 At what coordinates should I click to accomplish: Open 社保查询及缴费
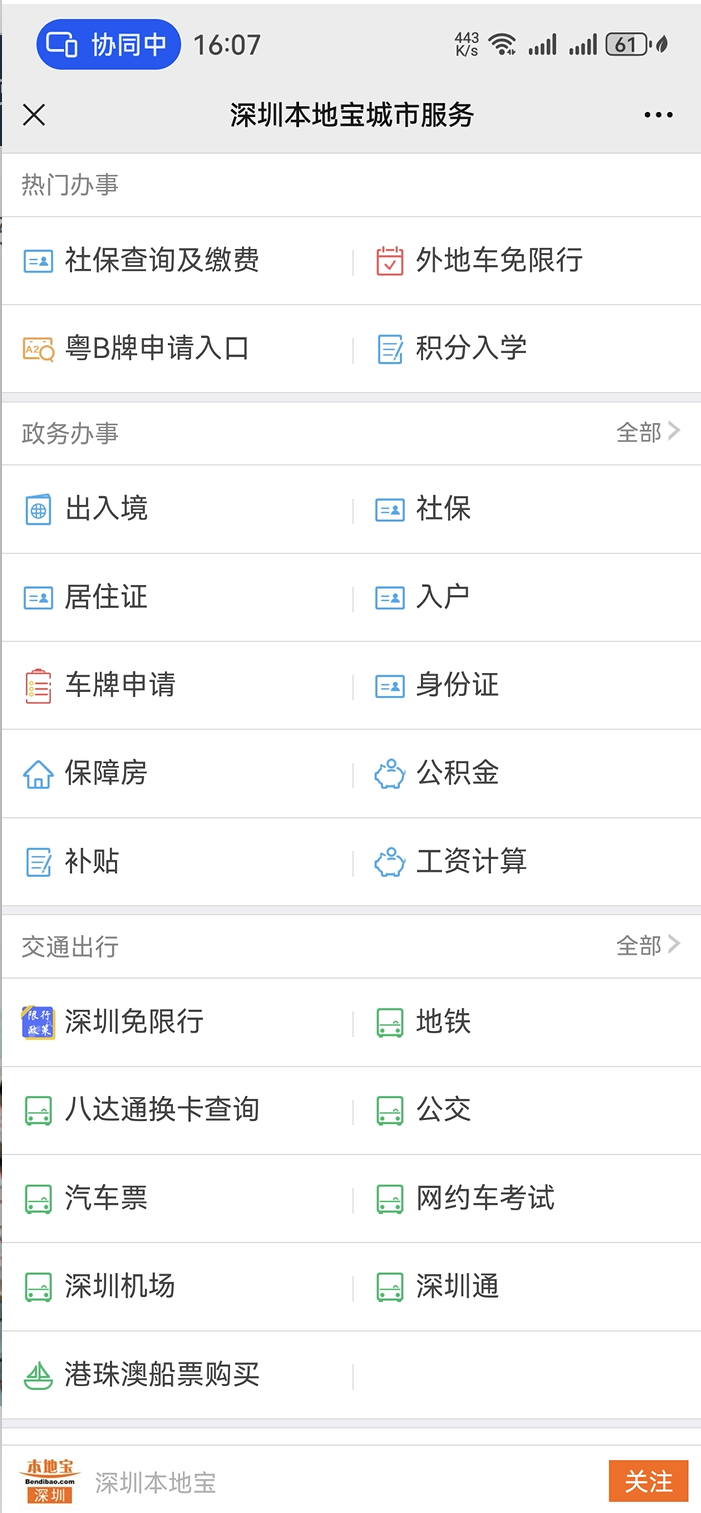point(177,261)
